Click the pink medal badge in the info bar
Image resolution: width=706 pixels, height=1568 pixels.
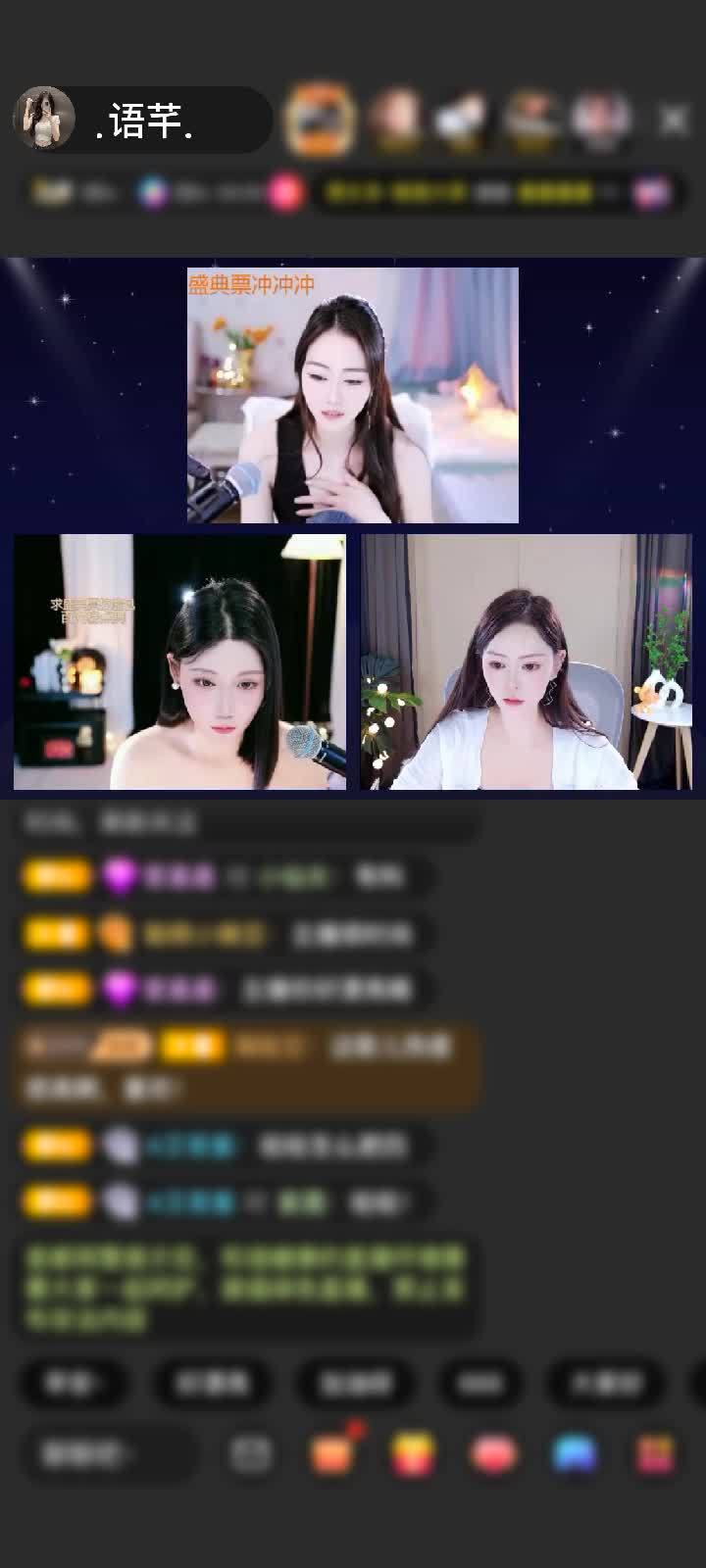tap(284, 193)
